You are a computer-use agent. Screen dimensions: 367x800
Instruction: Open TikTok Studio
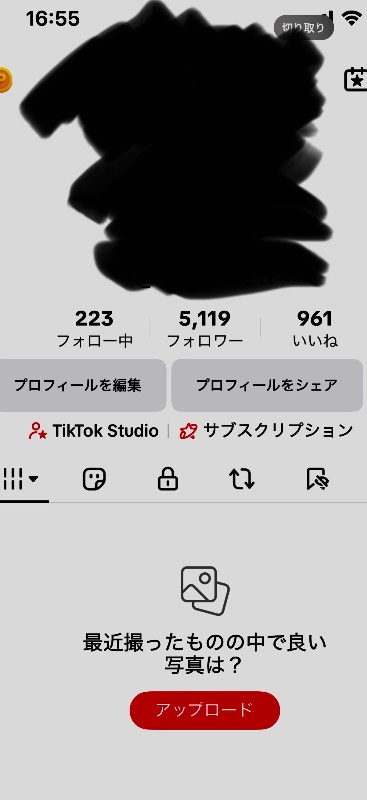point(93,431)
